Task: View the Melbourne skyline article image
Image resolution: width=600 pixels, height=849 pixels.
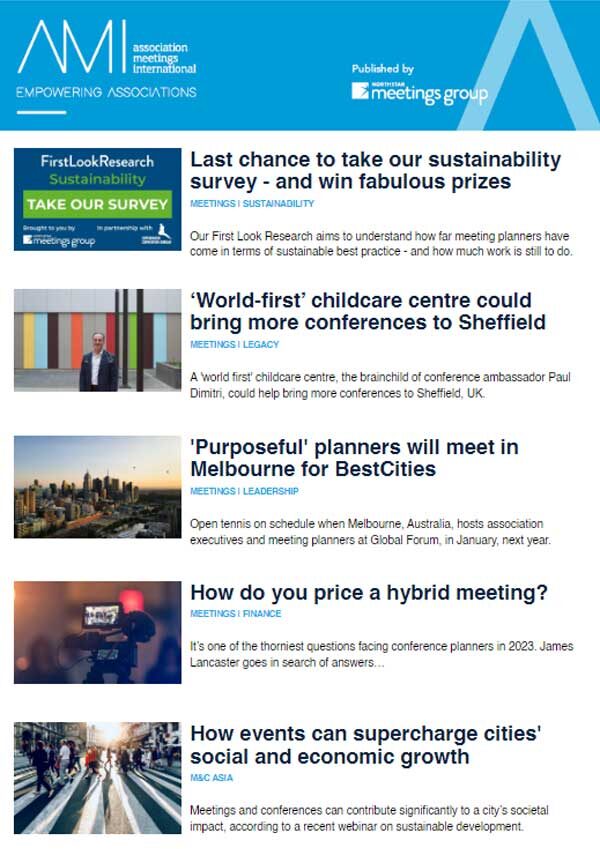Action: pos(97,487)
